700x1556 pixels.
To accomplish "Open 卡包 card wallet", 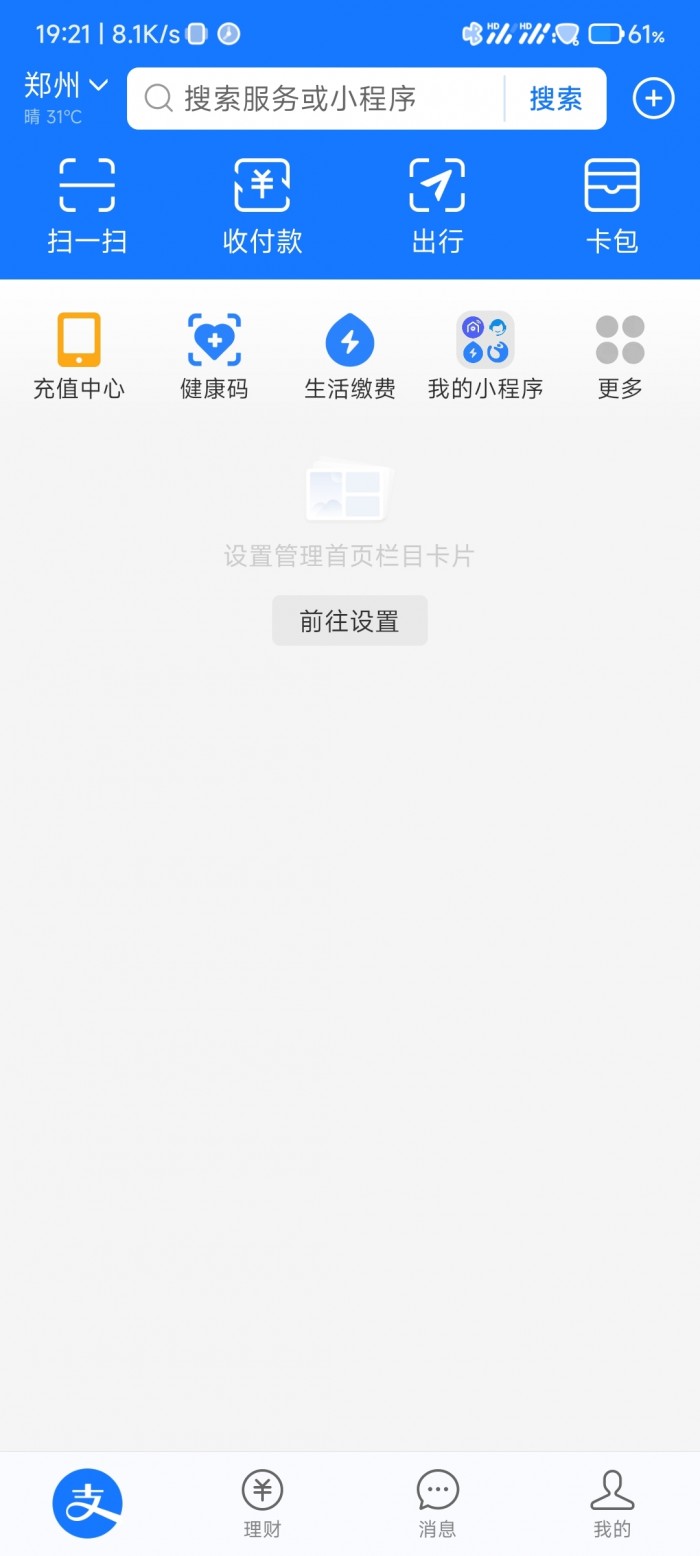I will tap(612, 206).
